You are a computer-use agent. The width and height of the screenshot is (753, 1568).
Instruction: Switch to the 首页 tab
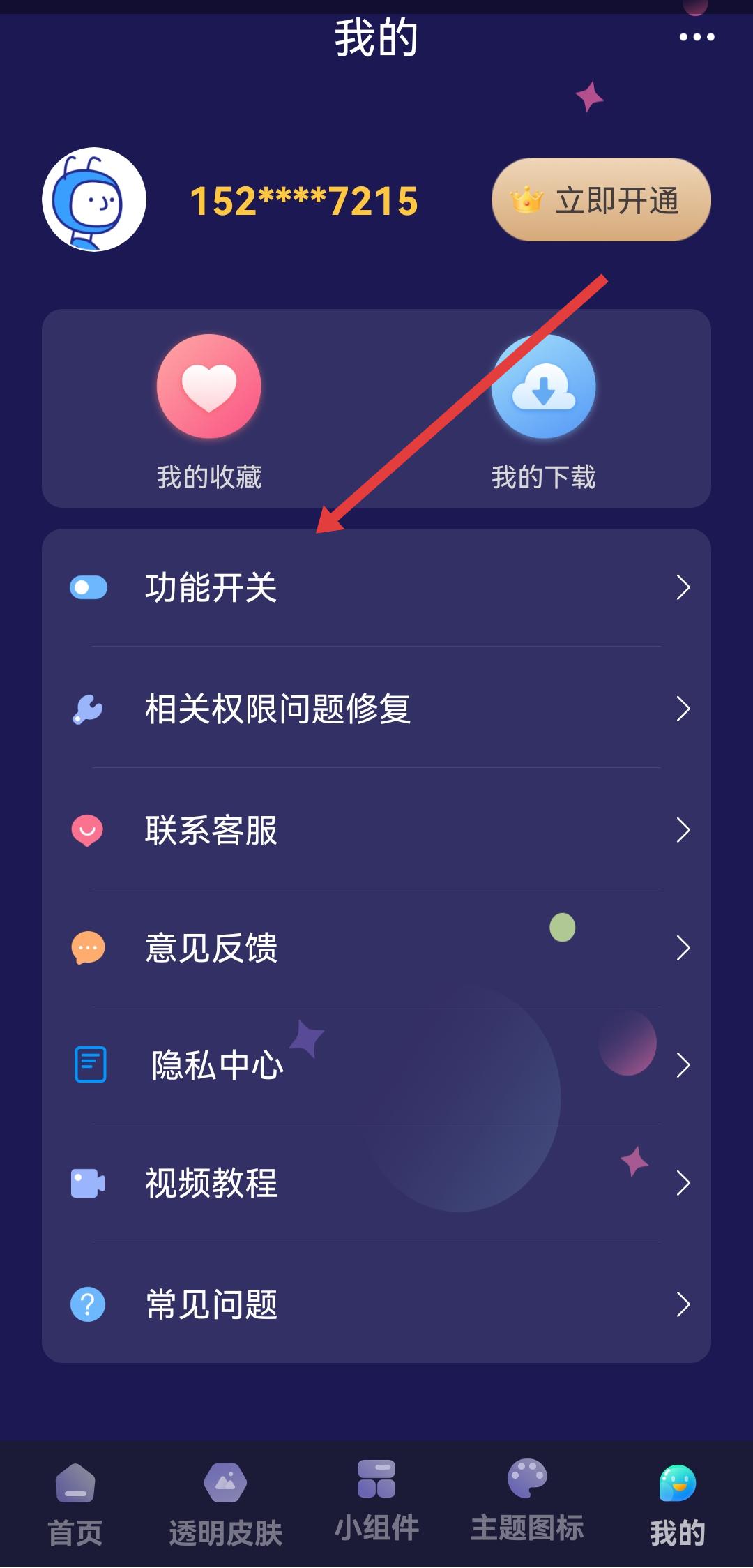click(x=75, y=1502)
